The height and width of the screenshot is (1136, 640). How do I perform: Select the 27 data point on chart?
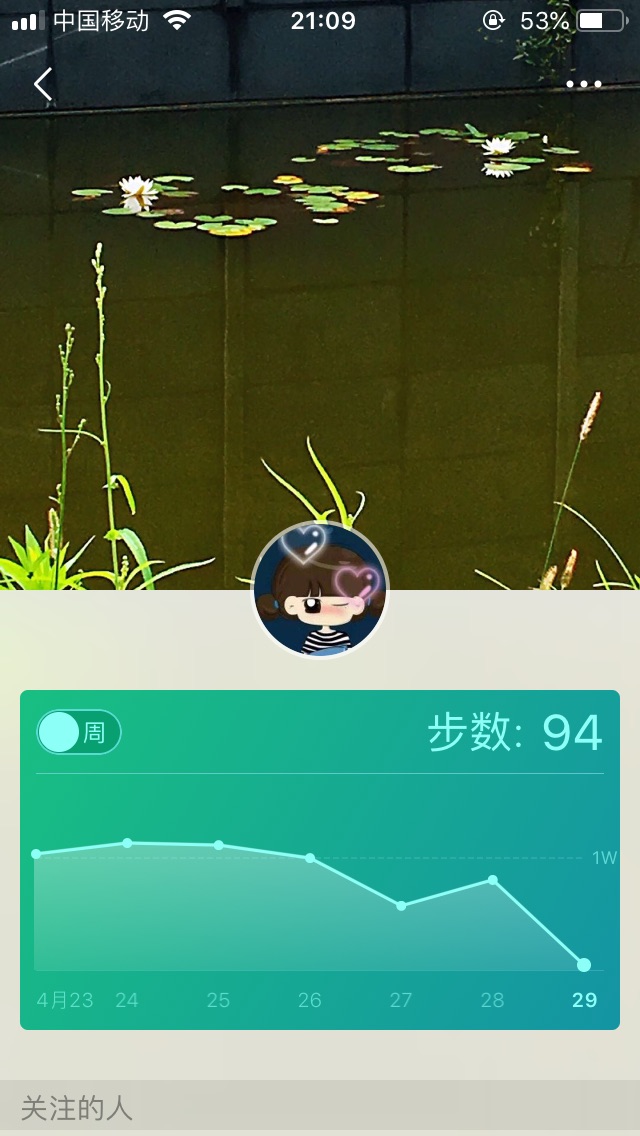pyautogui.click(x=401, y=906)
